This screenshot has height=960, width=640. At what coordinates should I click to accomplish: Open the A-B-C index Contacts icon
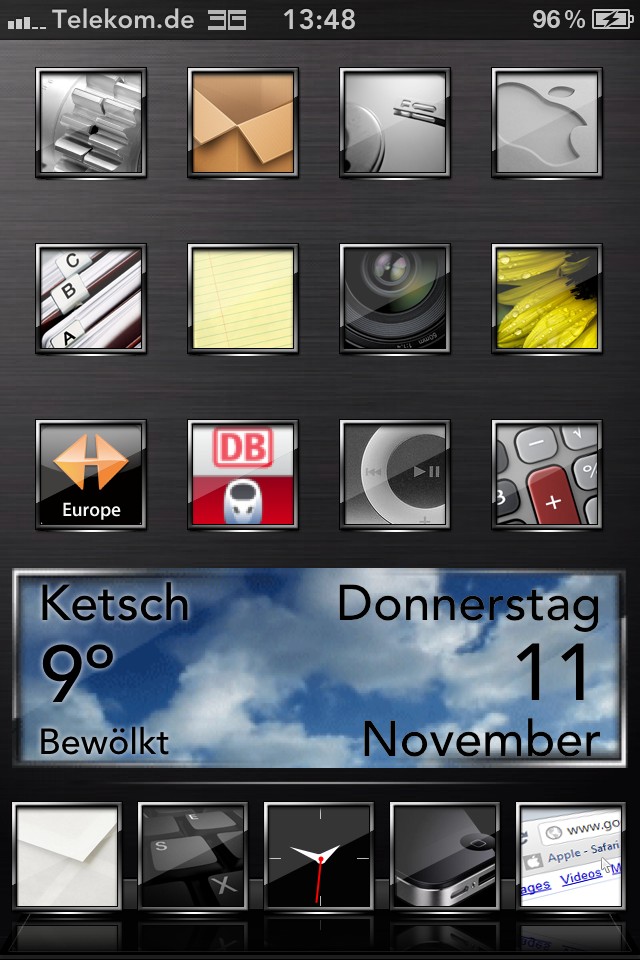tap(91, 299)
